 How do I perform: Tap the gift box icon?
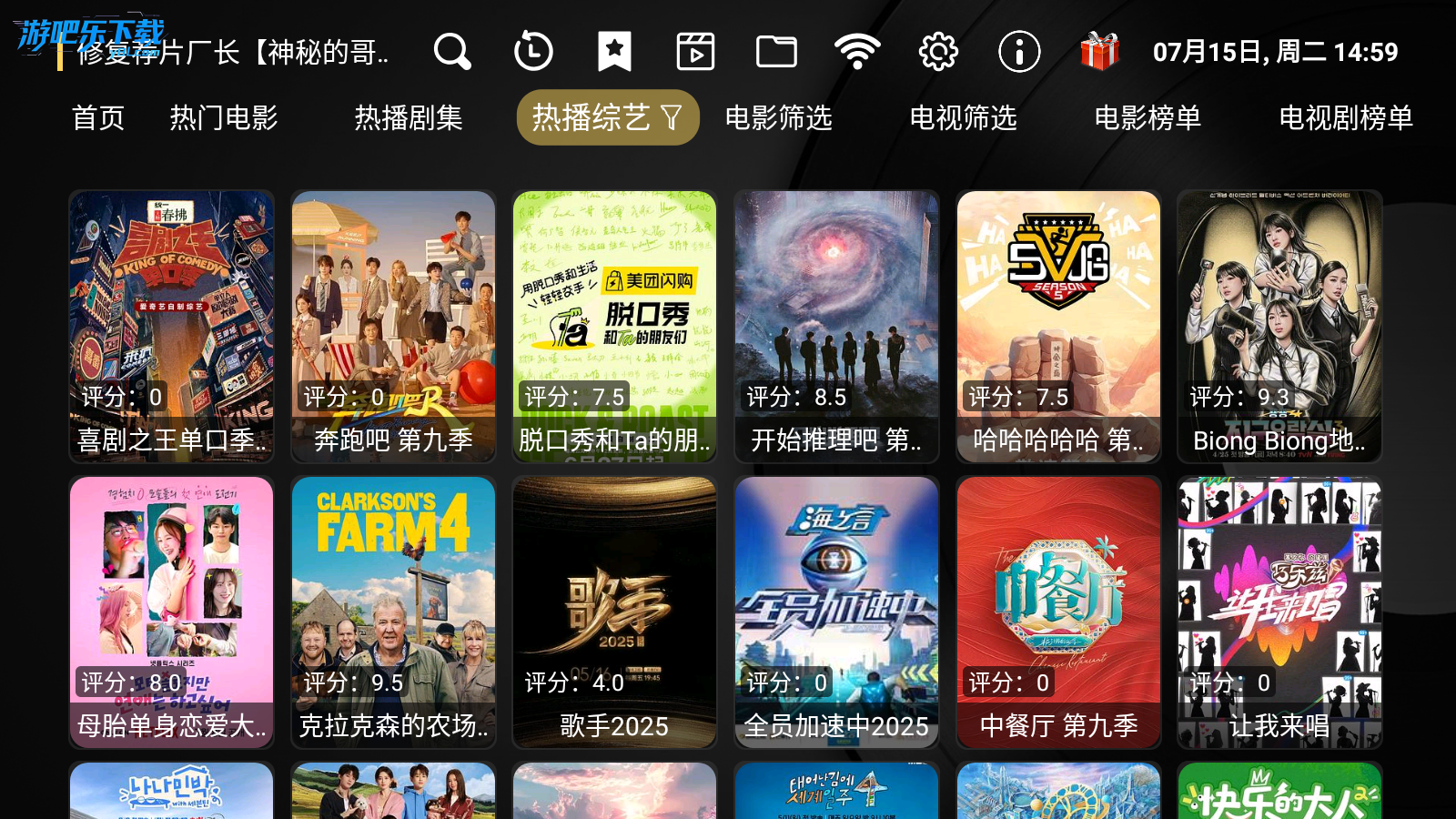coord(1099,52)
